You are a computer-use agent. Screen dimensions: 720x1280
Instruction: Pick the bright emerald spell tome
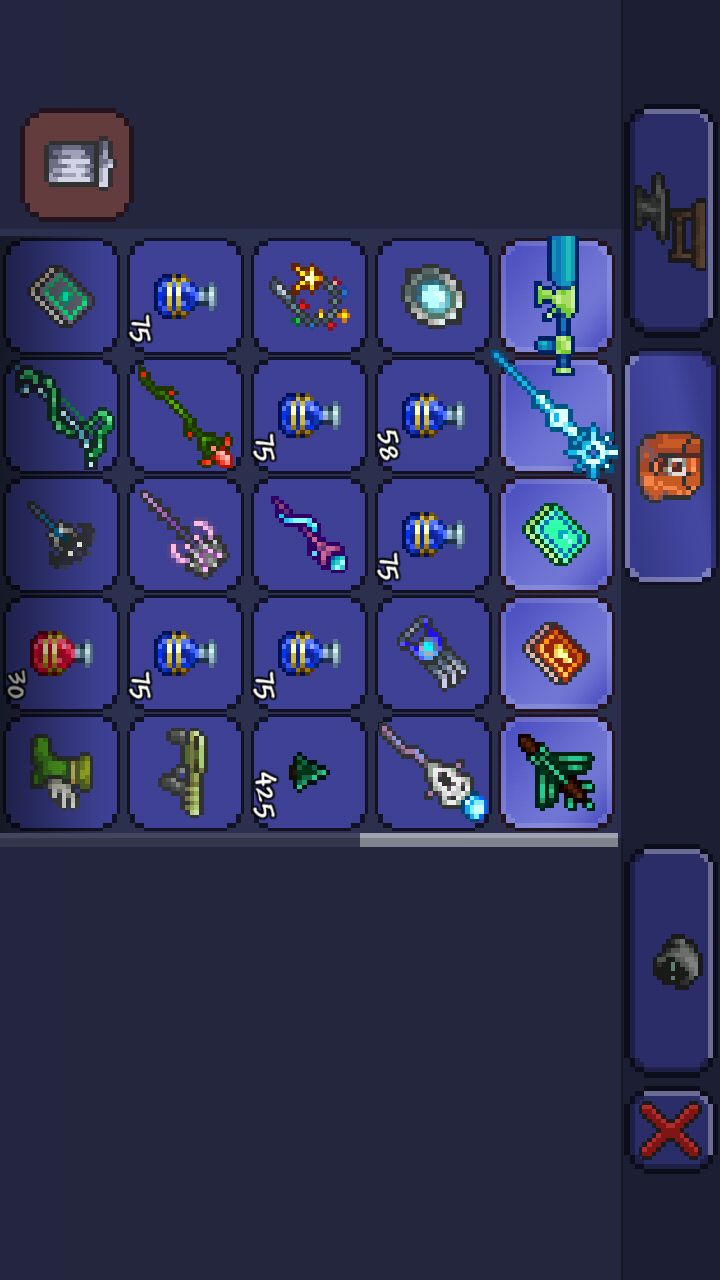coord(556,534)
